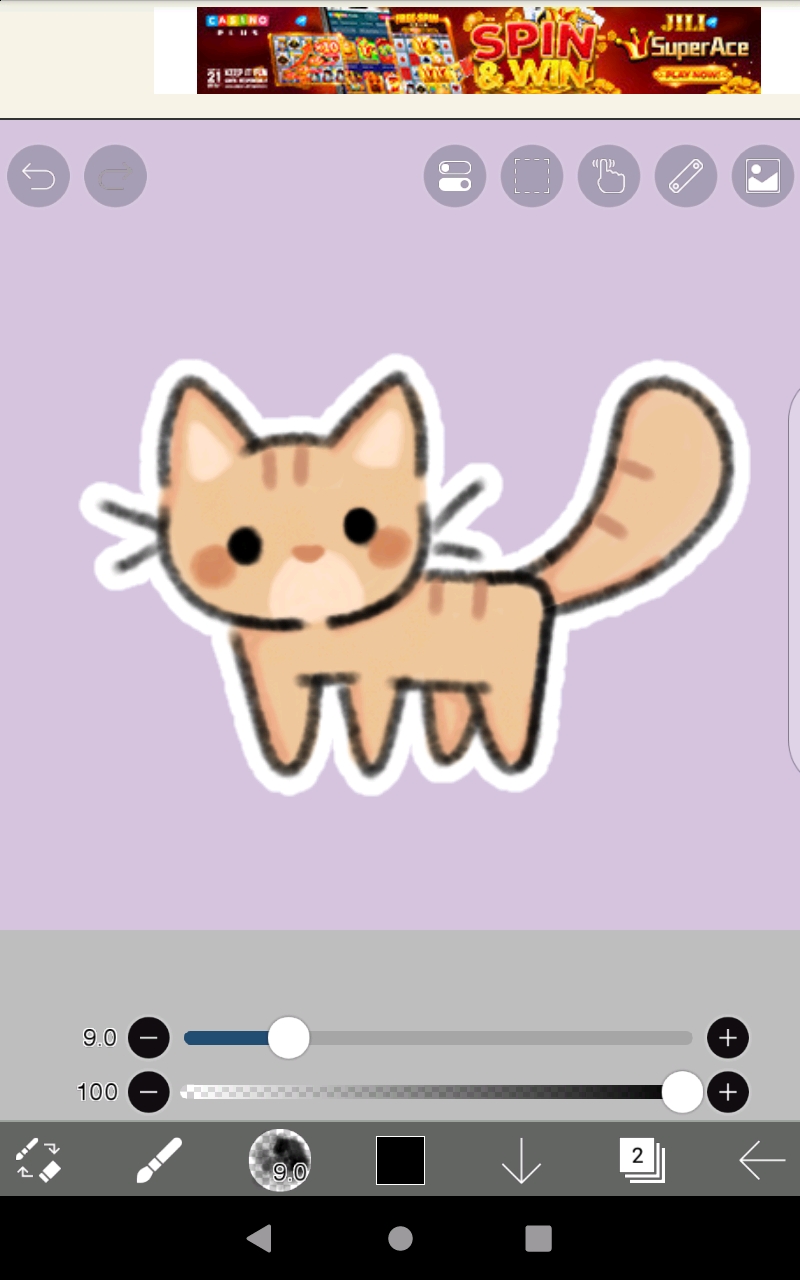The height and width of the screenshot is (1280, 800).
Task: Hide the toolbar with down arrow
Action: 521,1160
